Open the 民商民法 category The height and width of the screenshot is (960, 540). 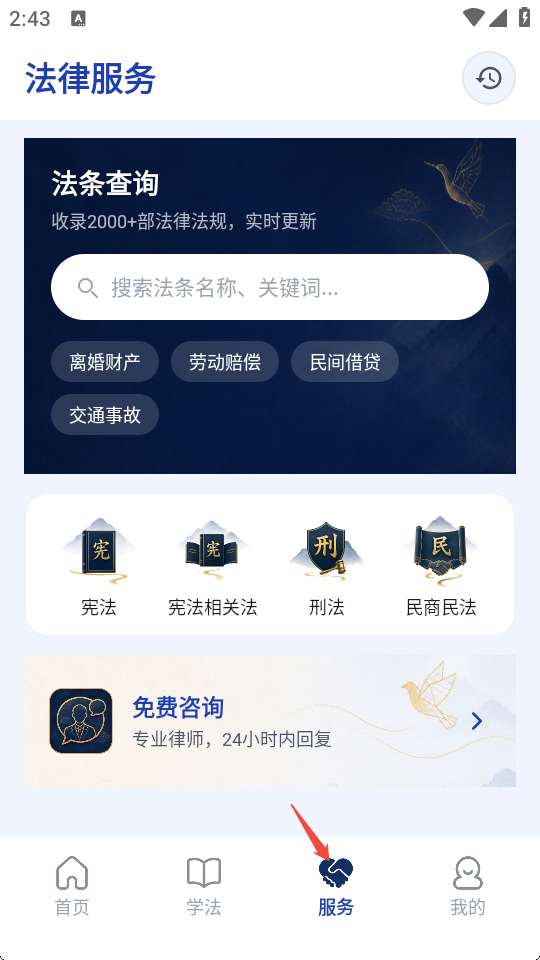[441, 566]
